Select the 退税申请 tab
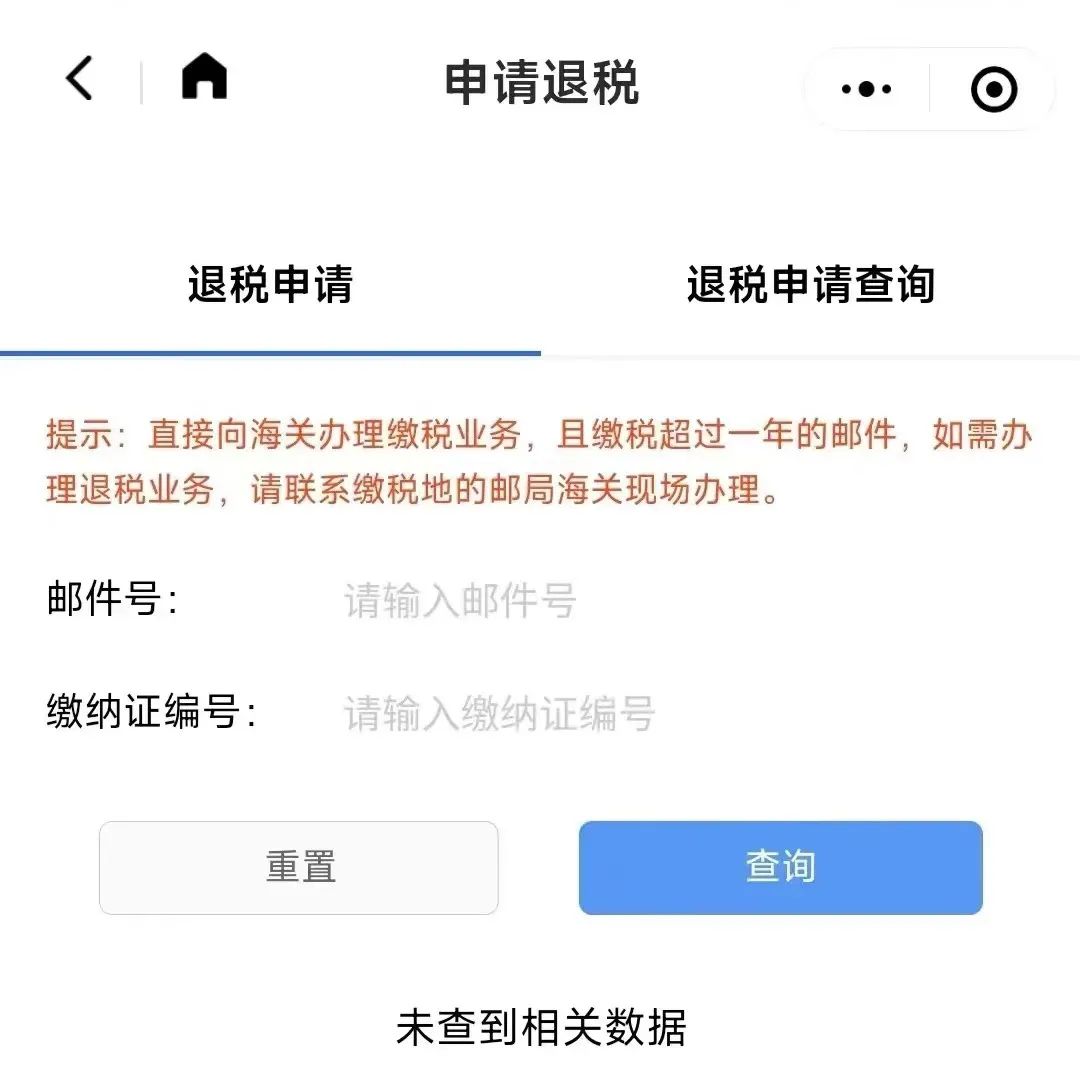1080x1076 pixels. [270, 285]
